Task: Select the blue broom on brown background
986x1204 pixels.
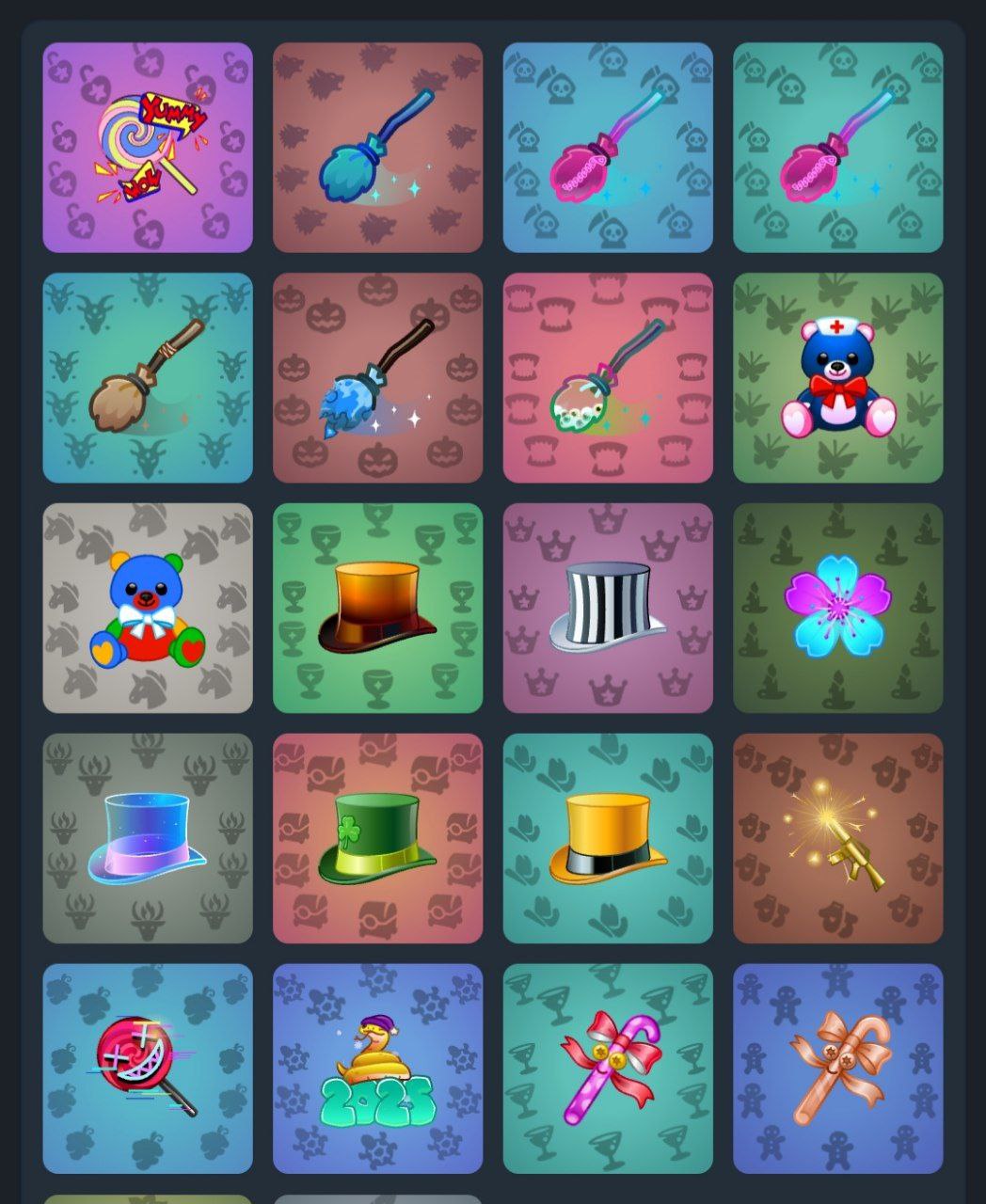Action: point(377,148)
